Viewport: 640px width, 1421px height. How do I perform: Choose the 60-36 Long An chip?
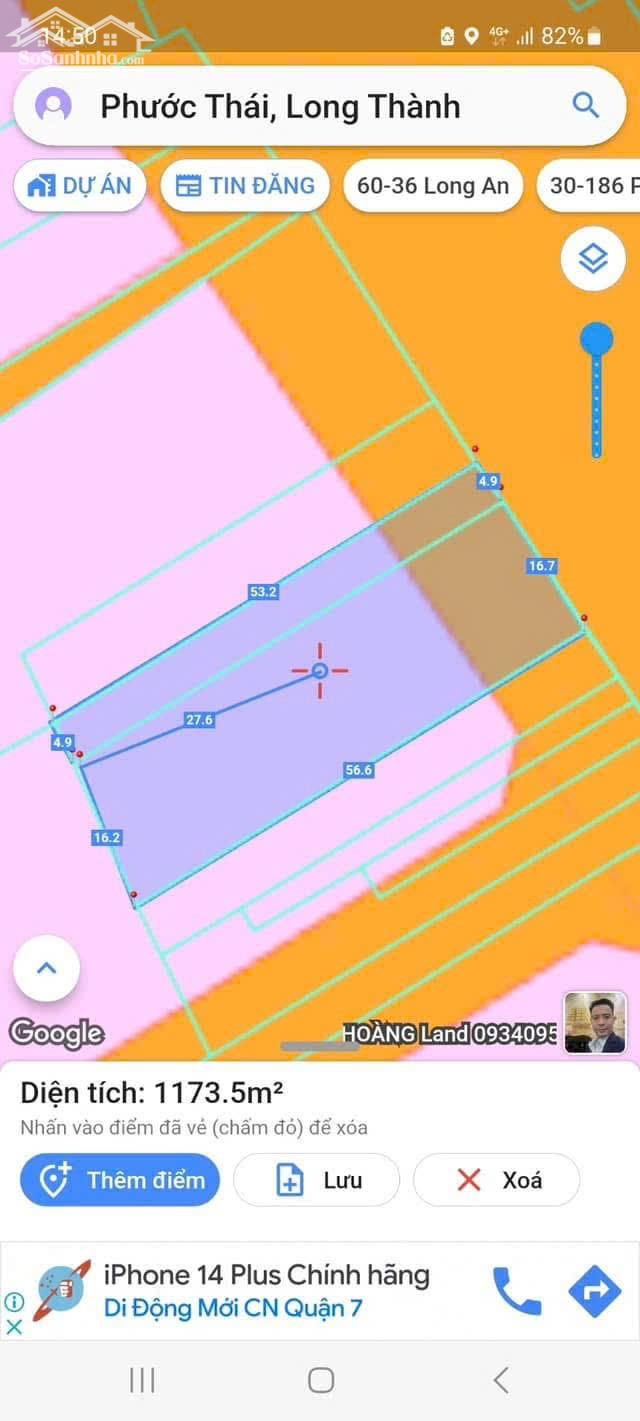pos(433,185)
